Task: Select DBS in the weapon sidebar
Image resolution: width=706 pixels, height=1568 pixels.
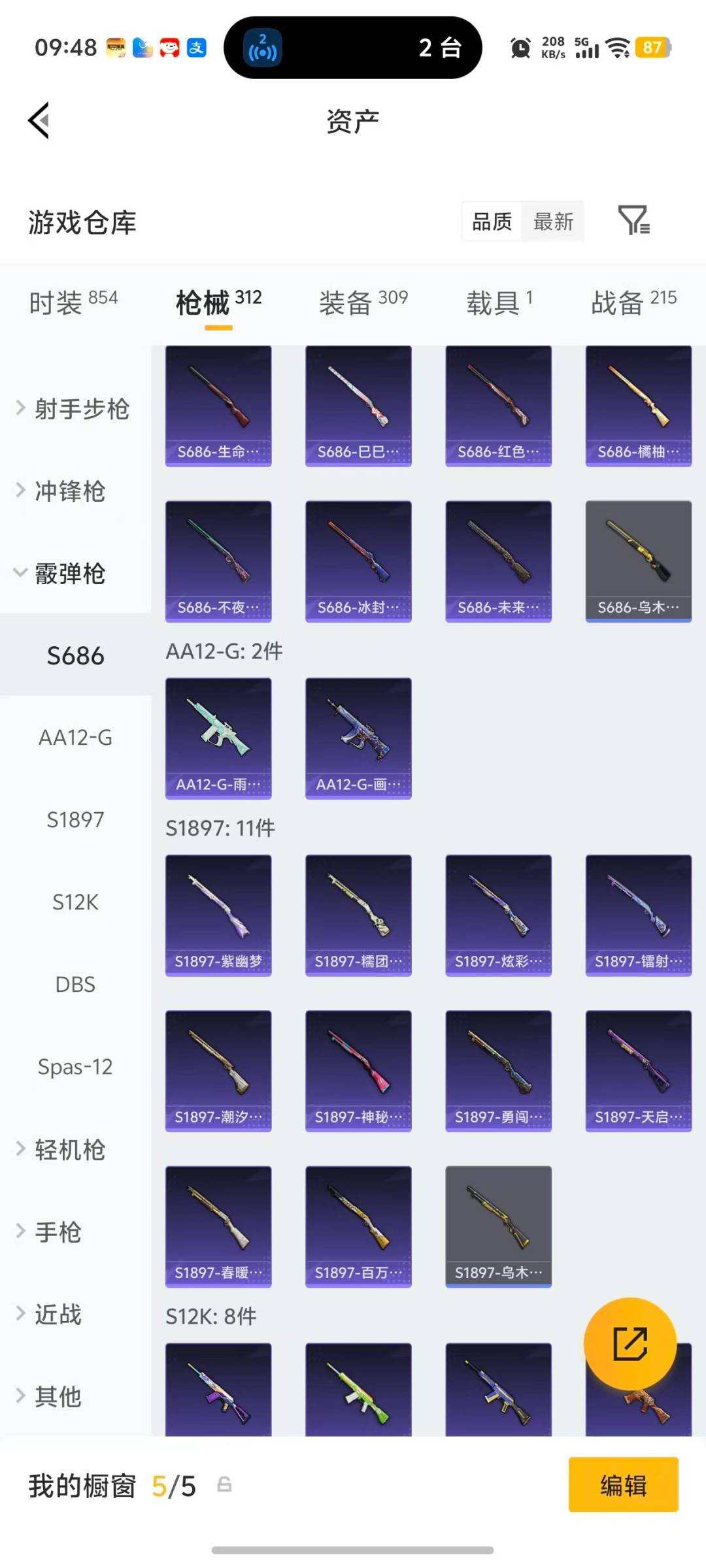Action: 74,985
